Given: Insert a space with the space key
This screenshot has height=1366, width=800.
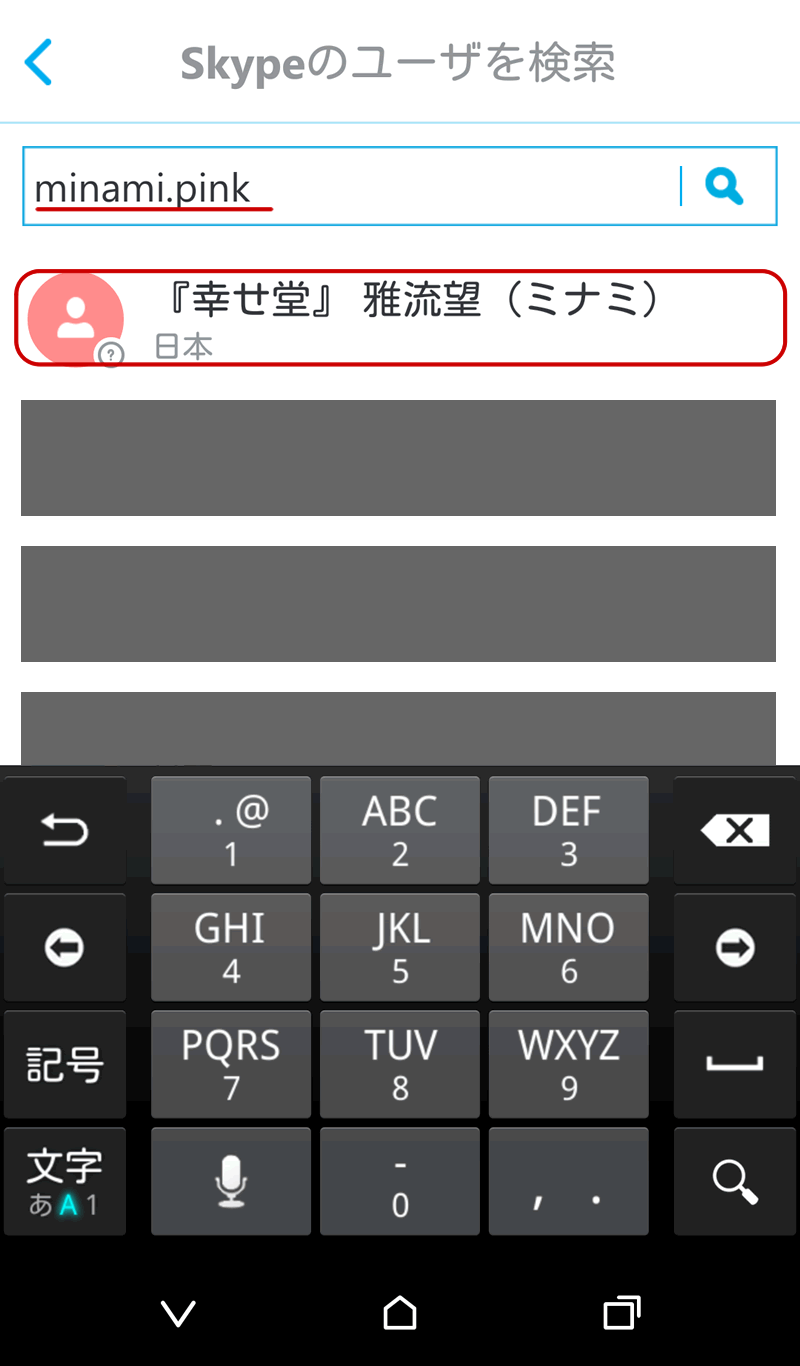Looking at the screenshot, I should point(735,1064).
